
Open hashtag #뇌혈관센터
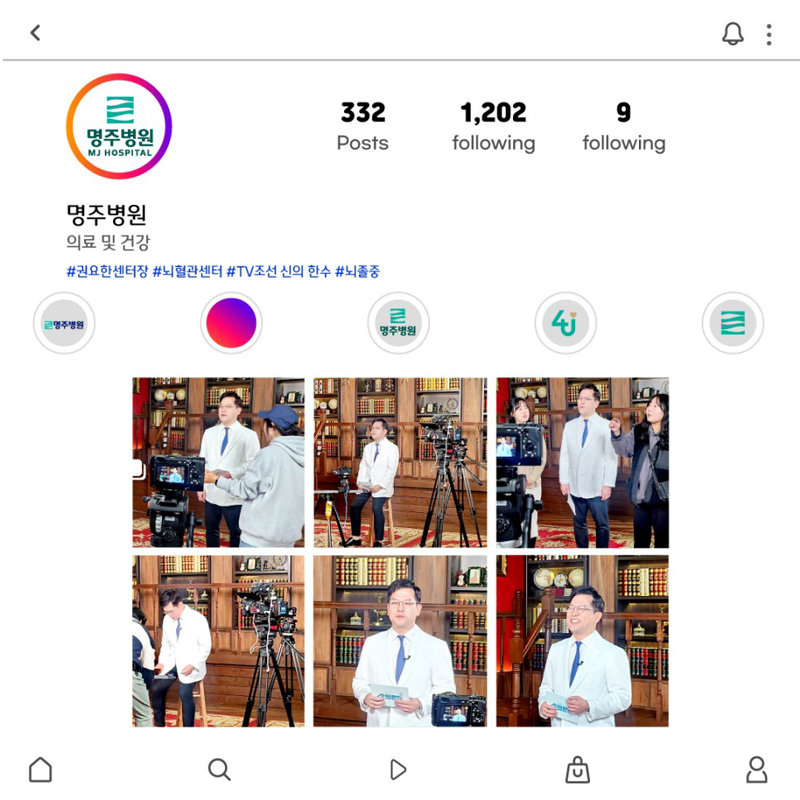(x=187, y=271)
